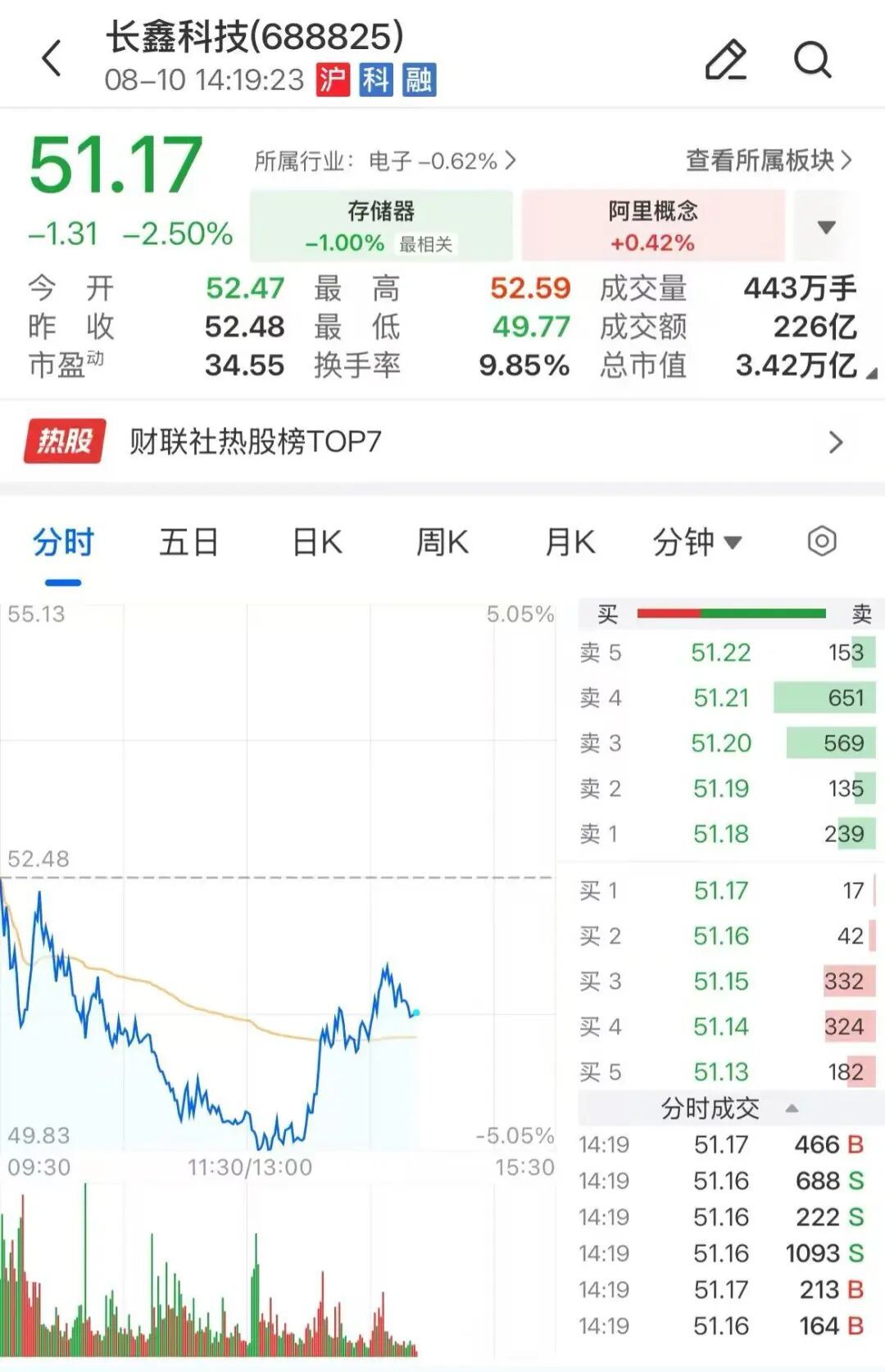Expand 总市值 details corner arrow
Image resolution: width=885 pixels, height=1372 pixels.
coord(871,374)
